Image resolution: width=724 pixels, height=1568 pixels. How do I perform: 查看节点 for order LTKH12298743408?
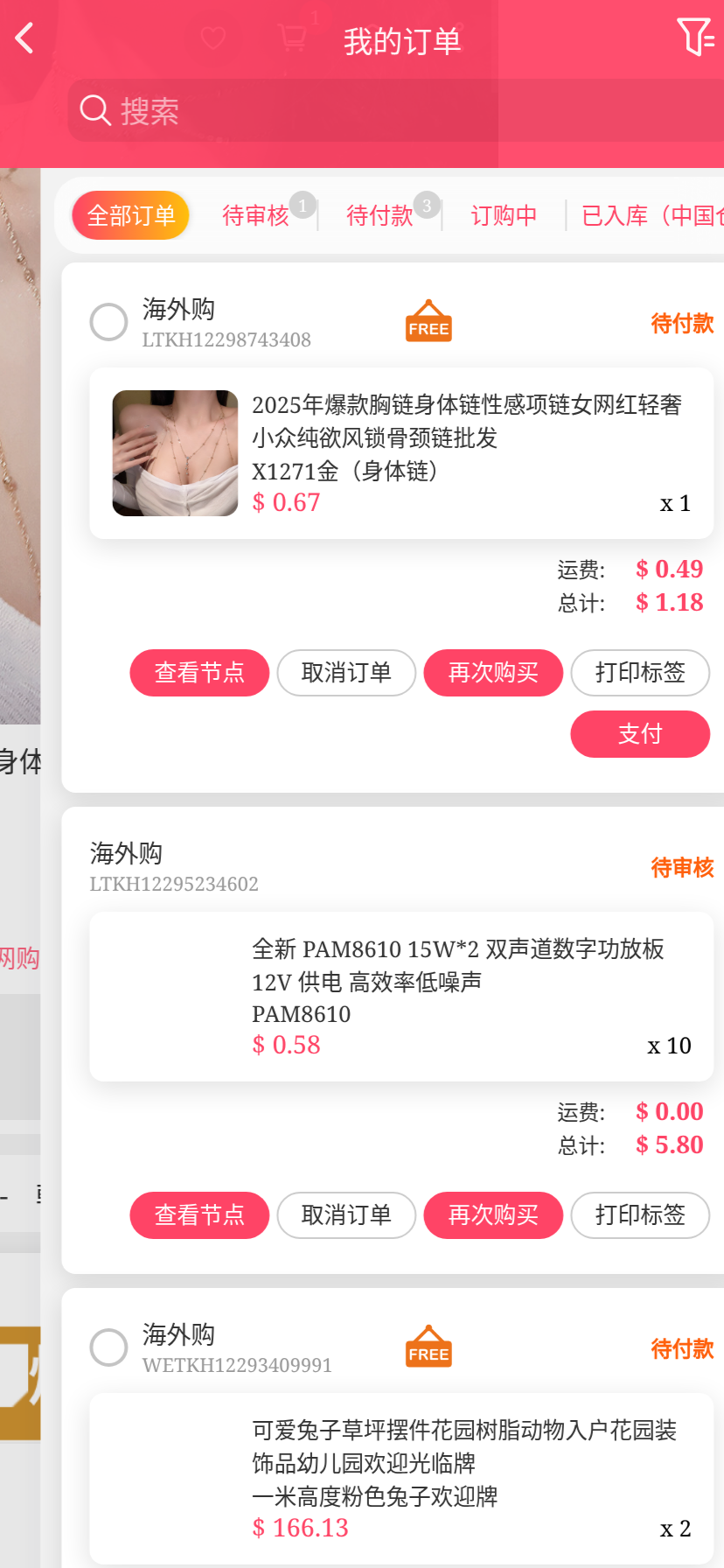coord(199,673)
